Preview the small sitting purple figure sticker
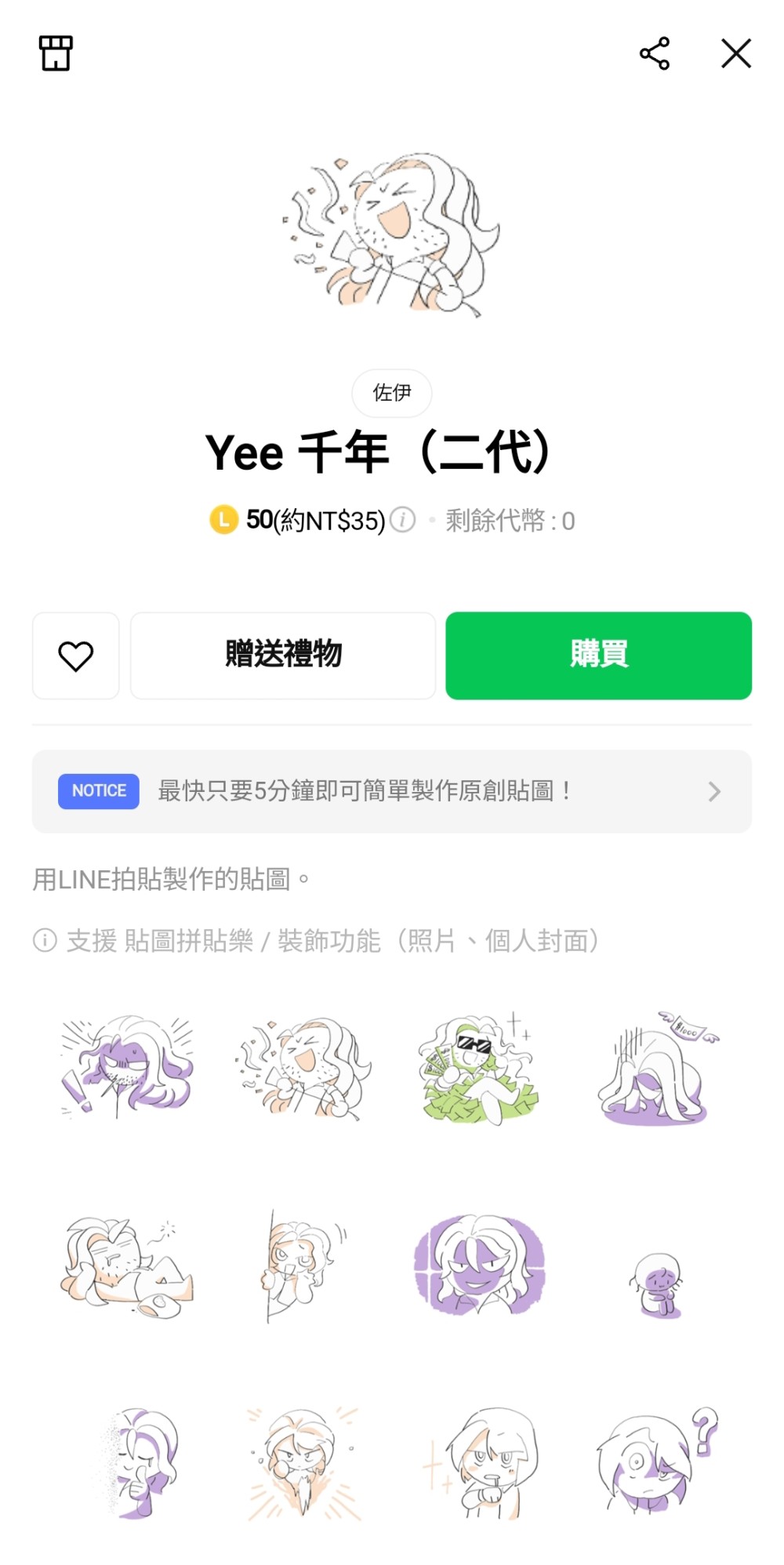Viewport: 784px width, 1565px height. 659,1284
